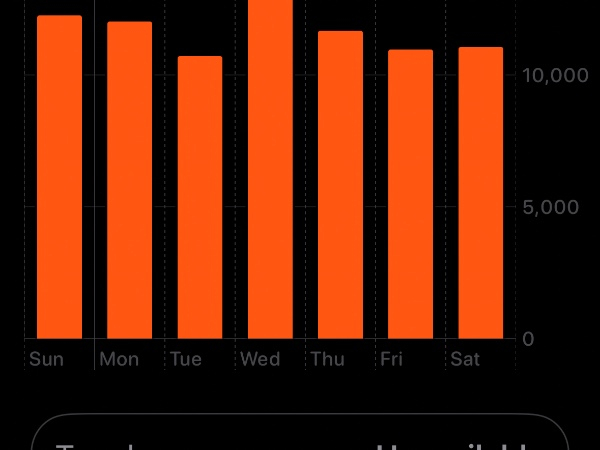600x450 pixels.
Task: Tap the Thursday bar to see its value
Action: [x=340, y=186]
